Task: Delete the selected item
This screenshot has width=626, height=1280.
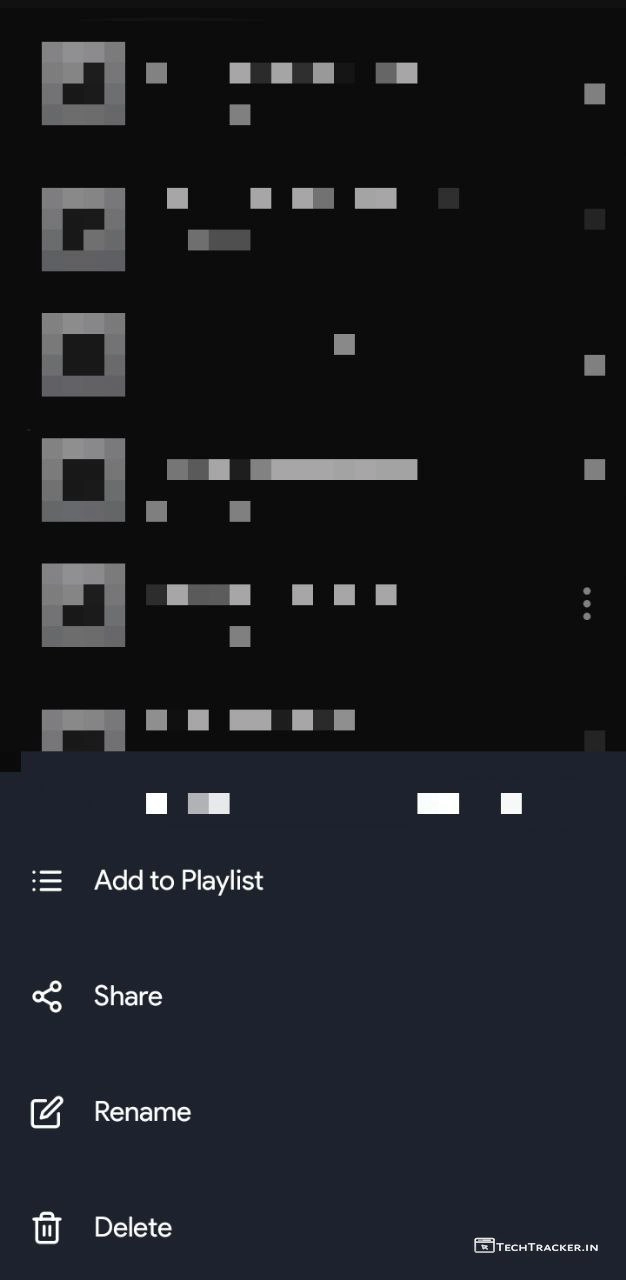Action: [132, 1228]
